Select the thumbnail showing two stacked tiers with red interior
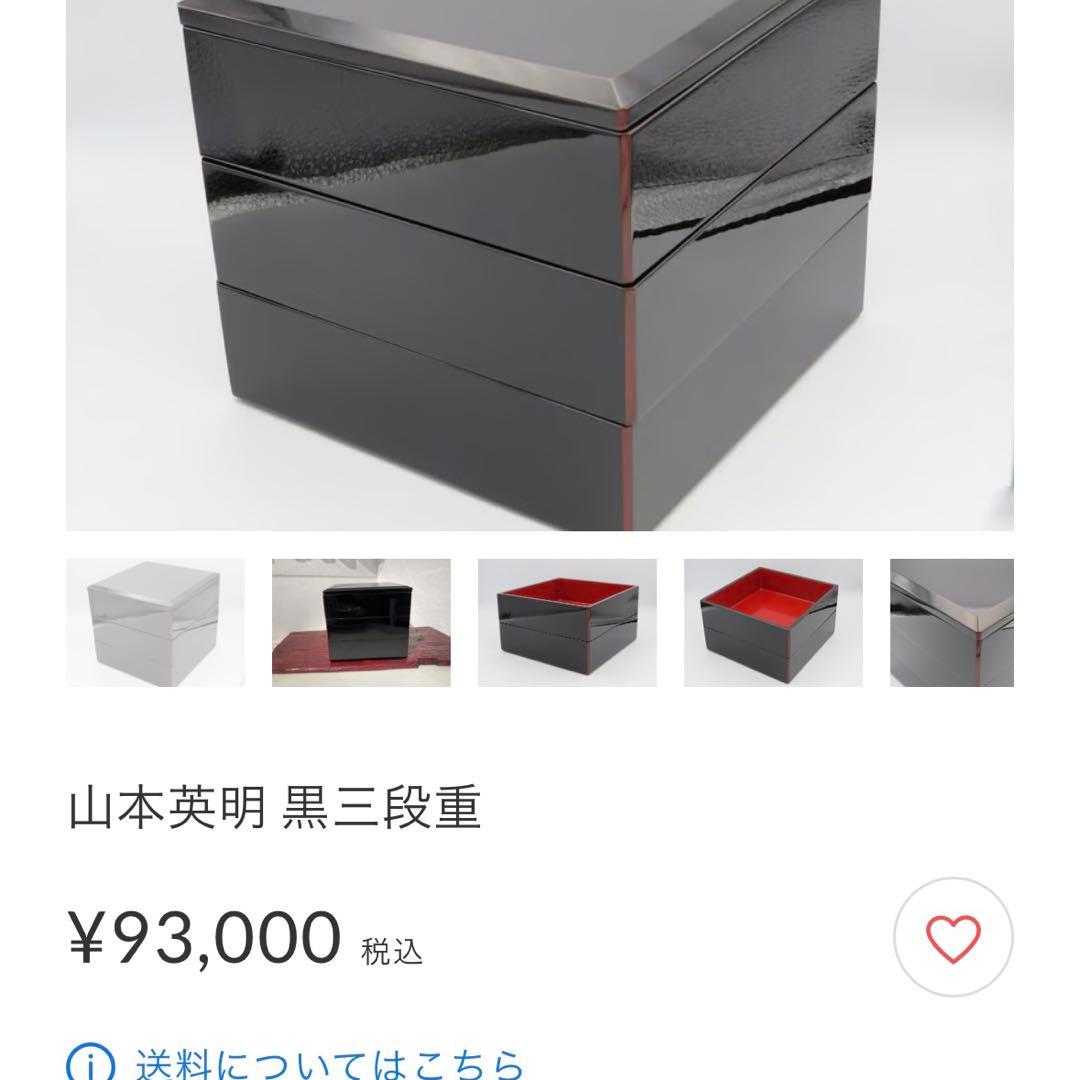The image size is (1080, 1080). [x=567, y=622]
